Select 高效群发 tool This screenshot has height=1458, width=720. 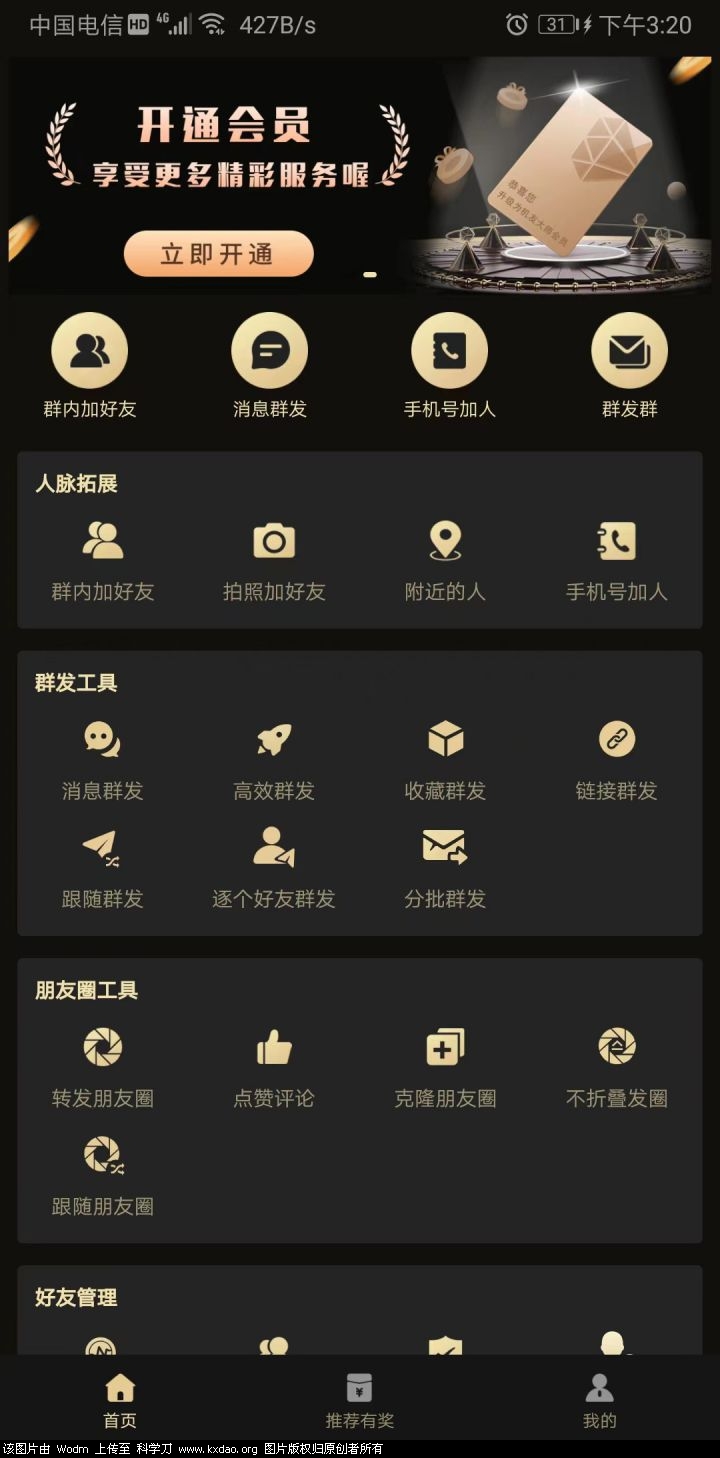274,761
